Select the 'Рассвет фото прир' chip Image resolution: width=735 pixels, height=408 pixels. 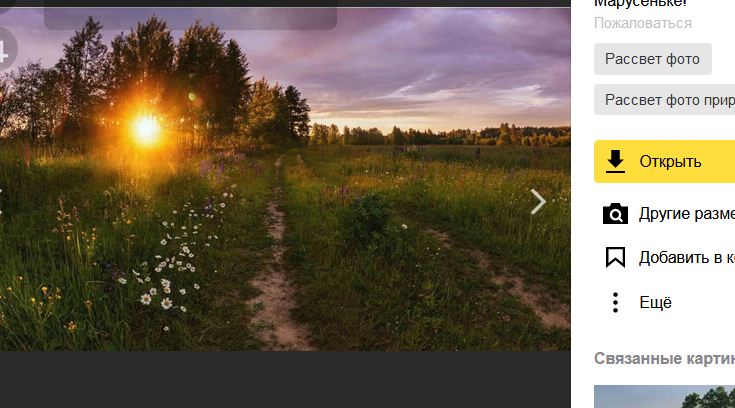pos(664,100)
